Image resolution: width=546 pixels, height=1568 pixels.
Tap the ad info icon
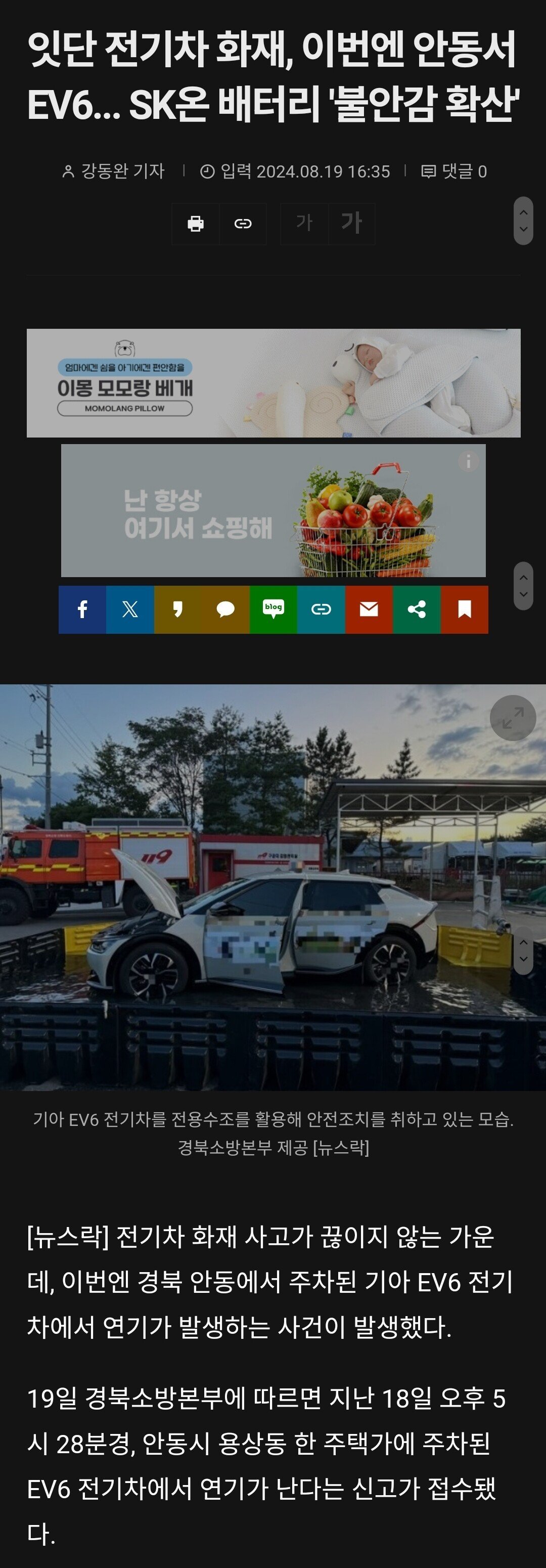click(x=469, y=461)
